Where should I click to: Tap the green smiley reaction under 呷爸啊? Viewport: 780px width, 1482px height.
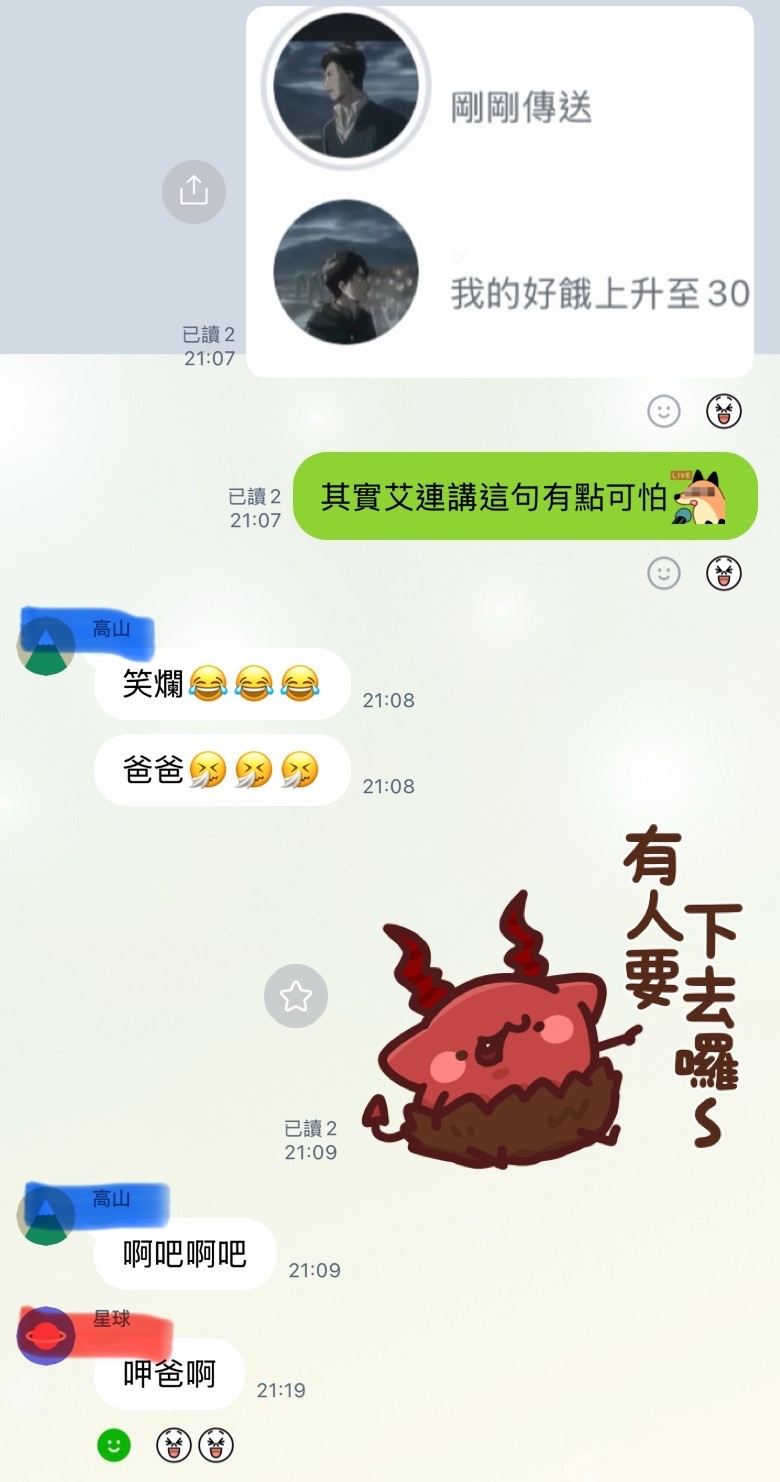click(114, 1445)
